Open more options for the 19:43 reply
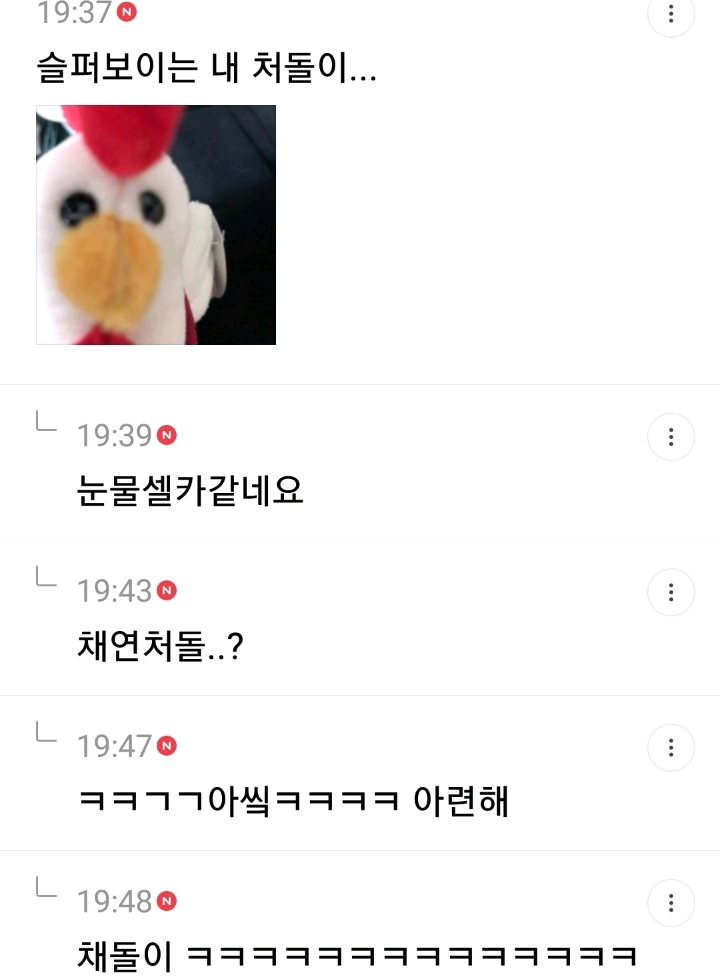 pyautogui.click(x=671, y=592)
